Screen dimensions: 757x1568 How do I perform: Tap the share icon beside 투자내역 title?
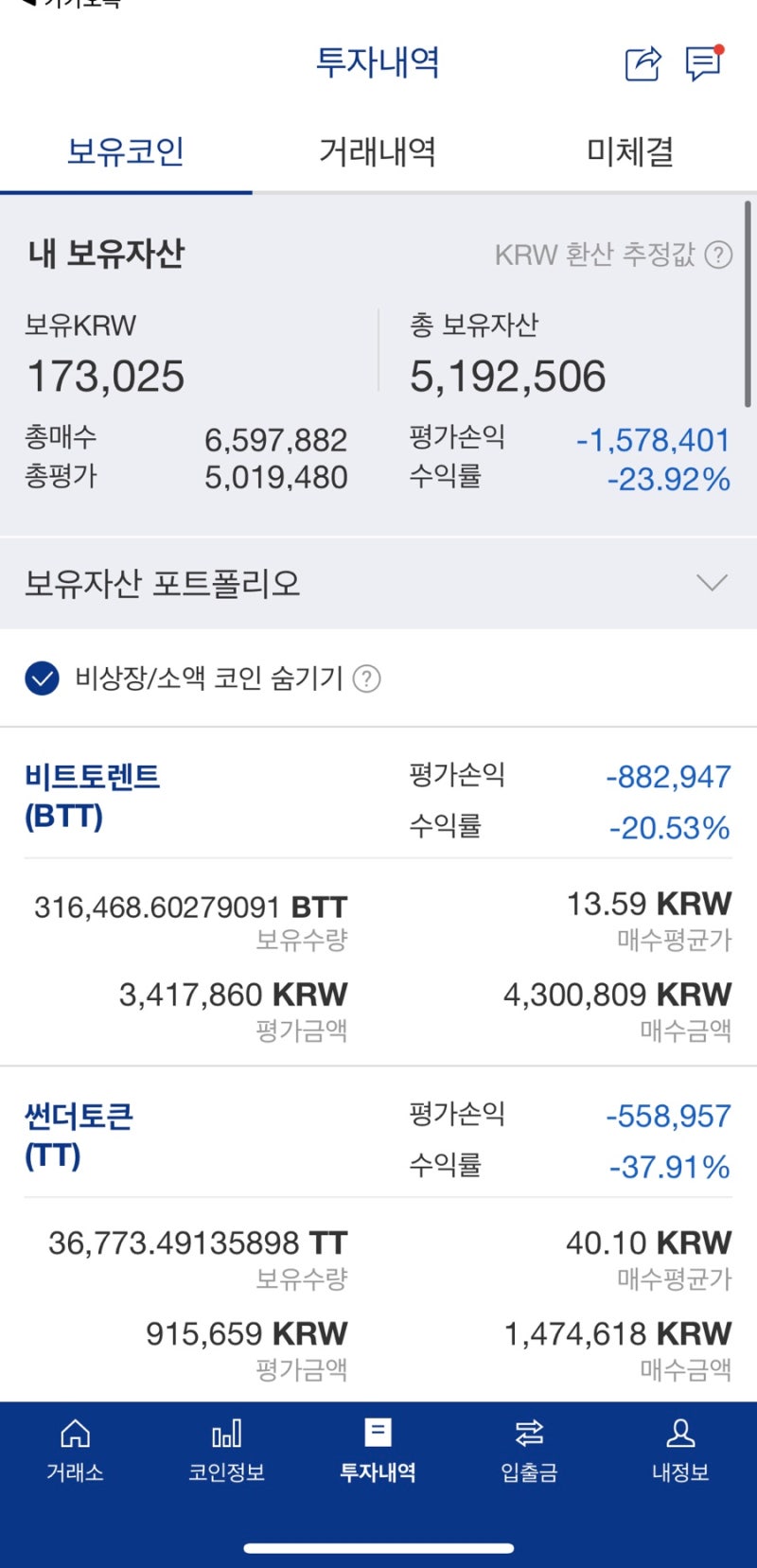click(x=642, y=62)
